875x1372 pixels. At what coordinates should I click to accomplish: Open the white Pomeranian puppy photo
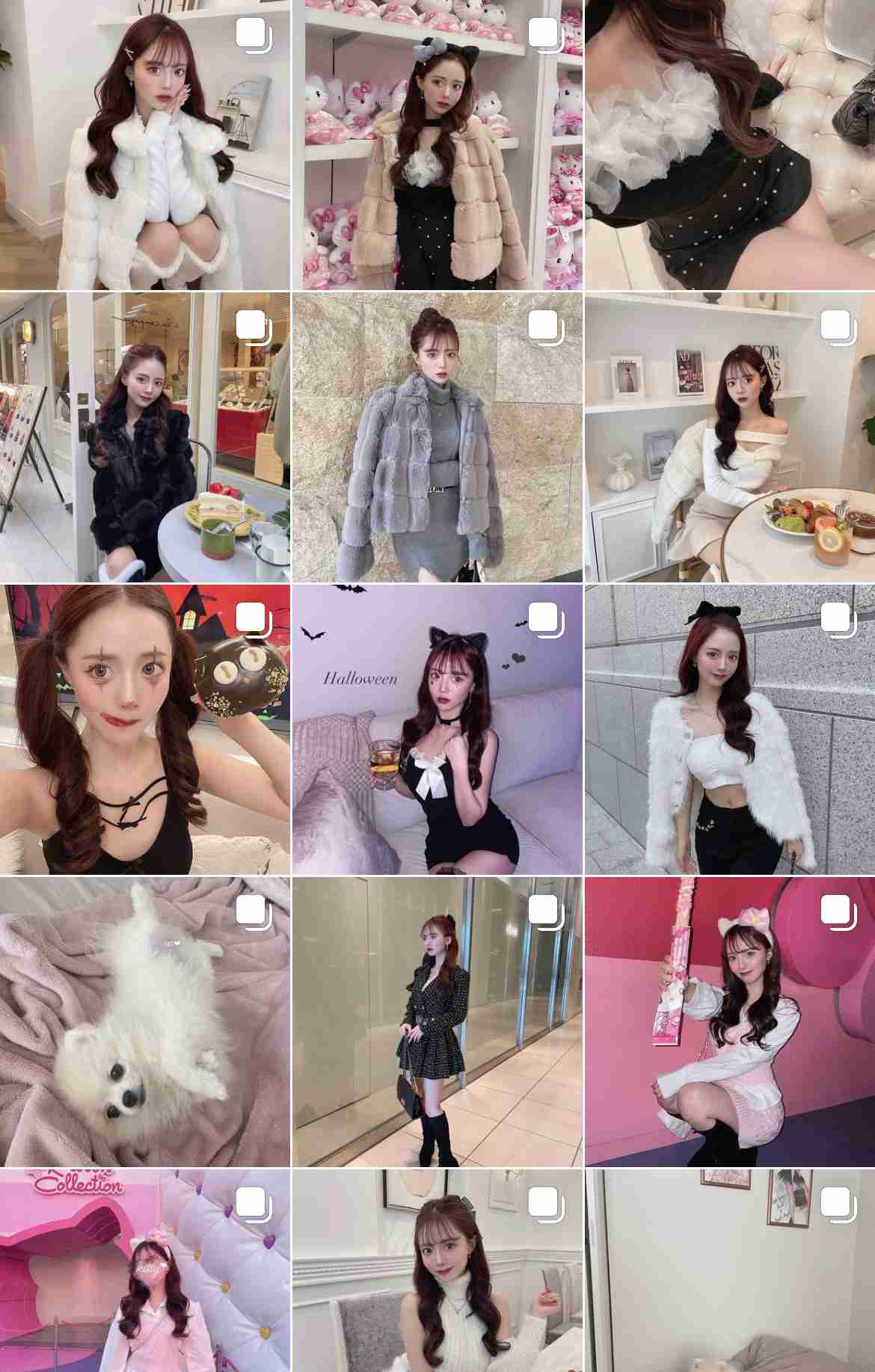tap(146, 1021)
